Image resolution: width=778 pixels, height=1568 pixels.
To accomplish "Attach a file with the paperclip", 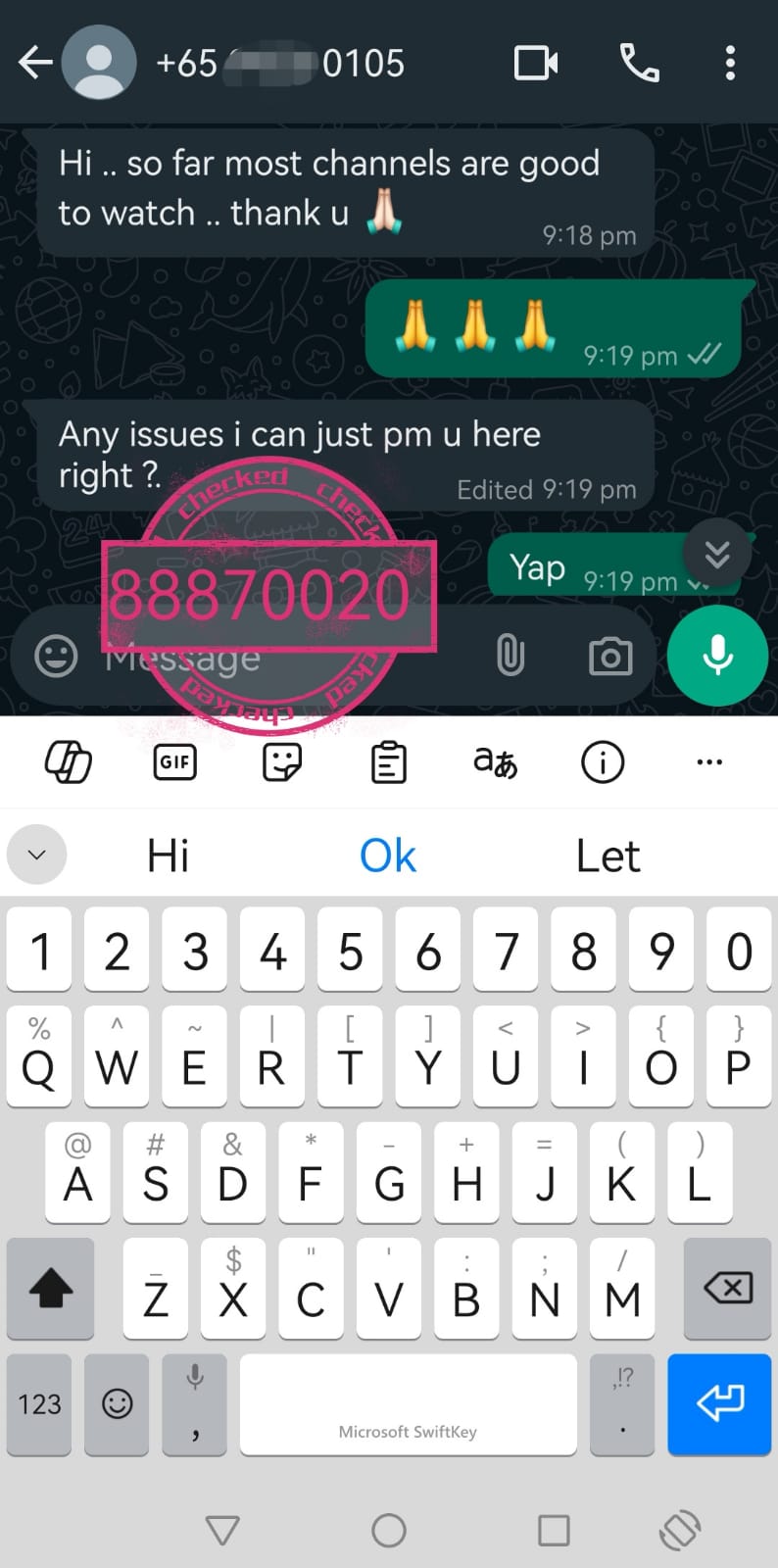I will [x=511, y=656].
